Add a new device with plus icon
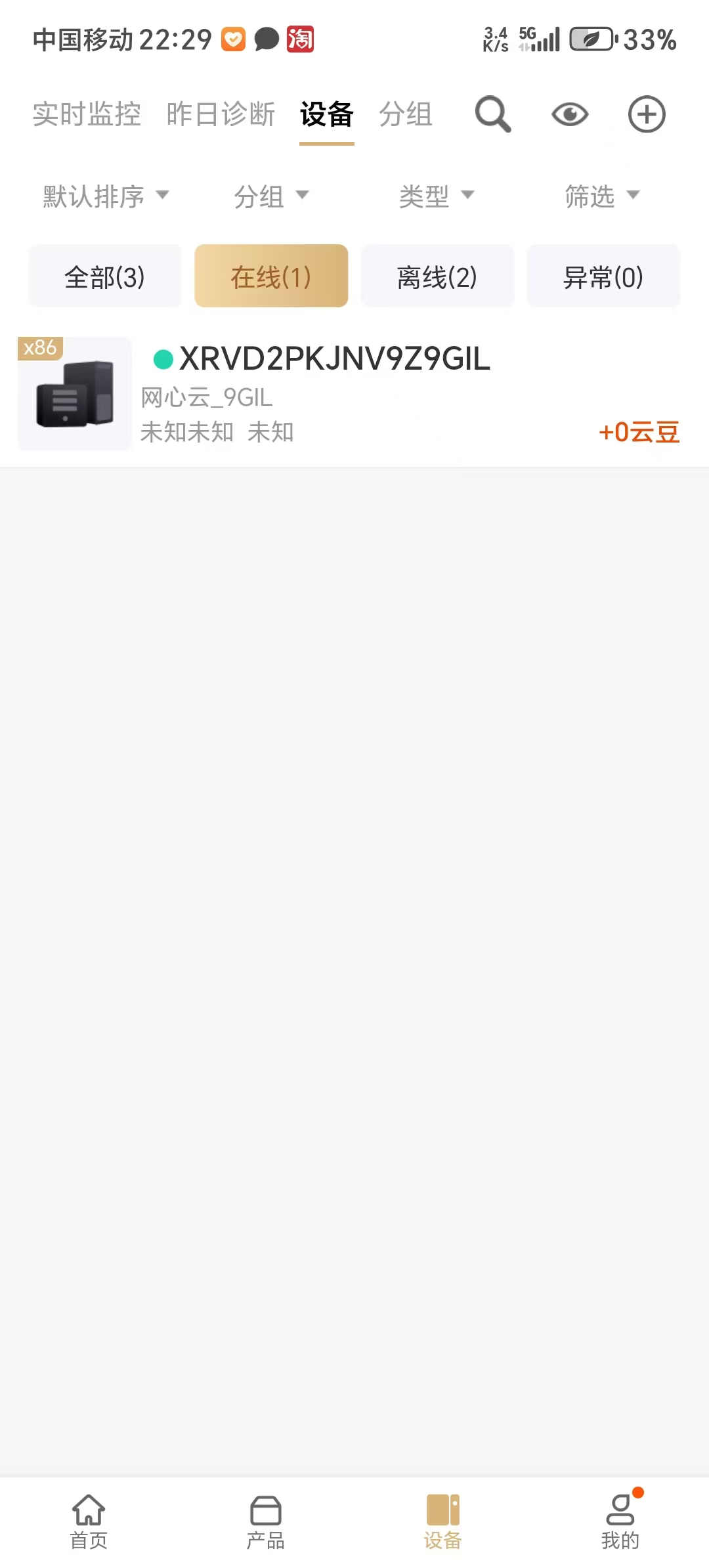Viewport: 709px width, 1568px height. pos(647,114)
